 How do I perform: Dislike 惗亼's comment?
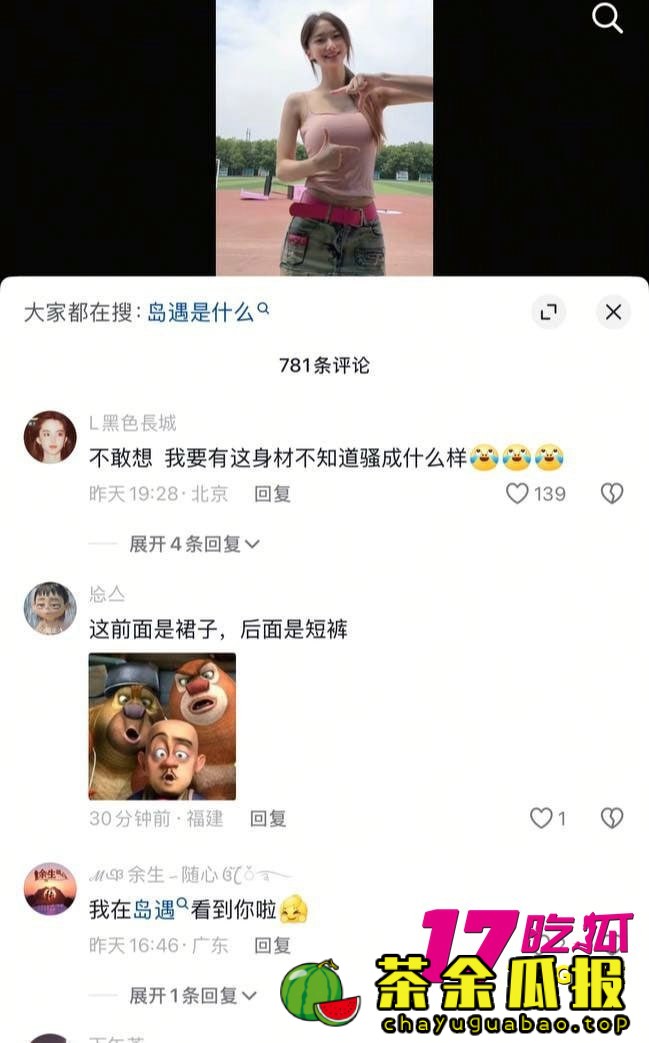point(611,818)
